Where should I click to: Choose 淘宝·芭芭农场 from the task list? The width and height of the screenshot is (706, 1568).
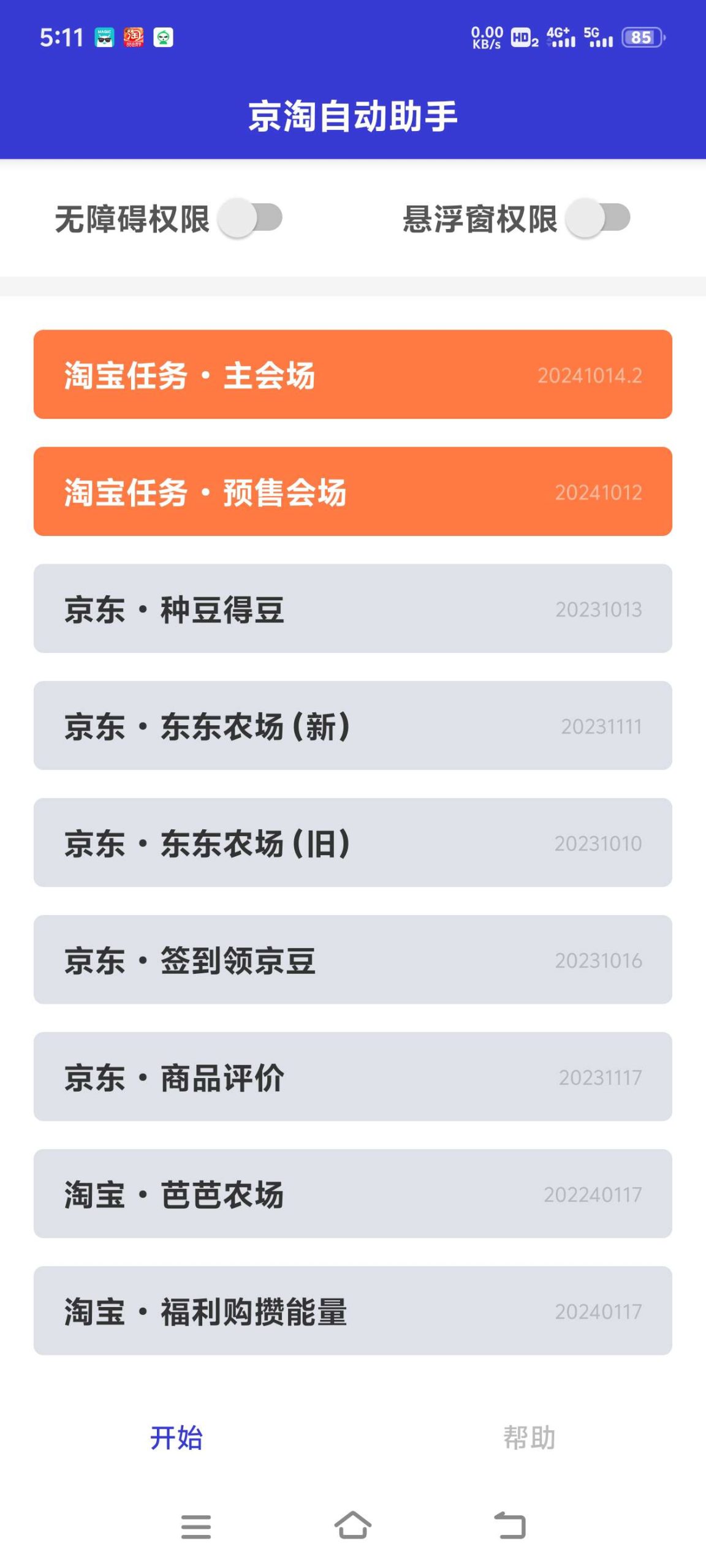point(353,1194)
